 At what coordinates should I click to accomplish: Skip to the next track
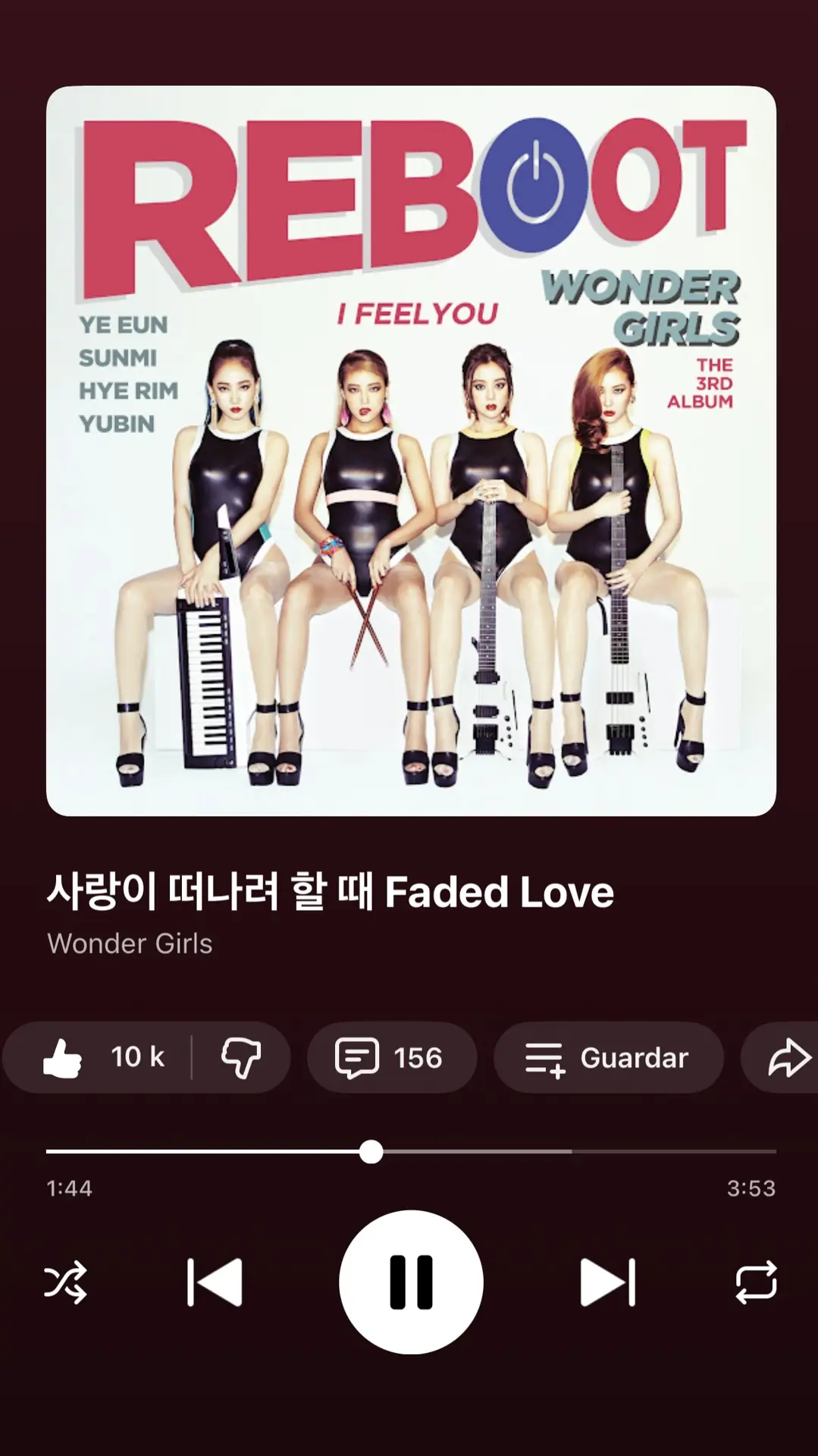coord(607,1282)
